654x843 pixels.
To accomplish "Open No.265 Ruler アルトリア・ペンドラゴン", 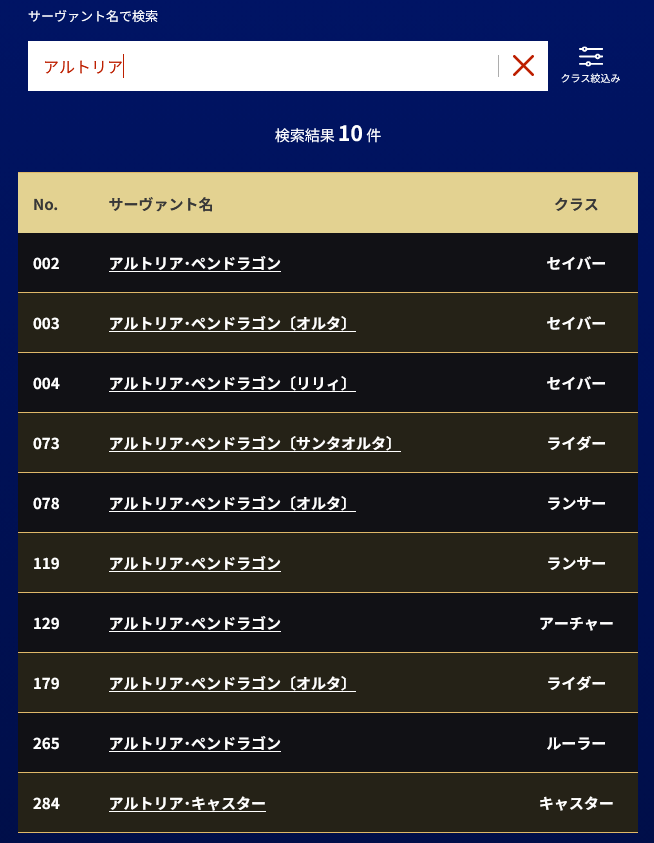I will (195, 744).
